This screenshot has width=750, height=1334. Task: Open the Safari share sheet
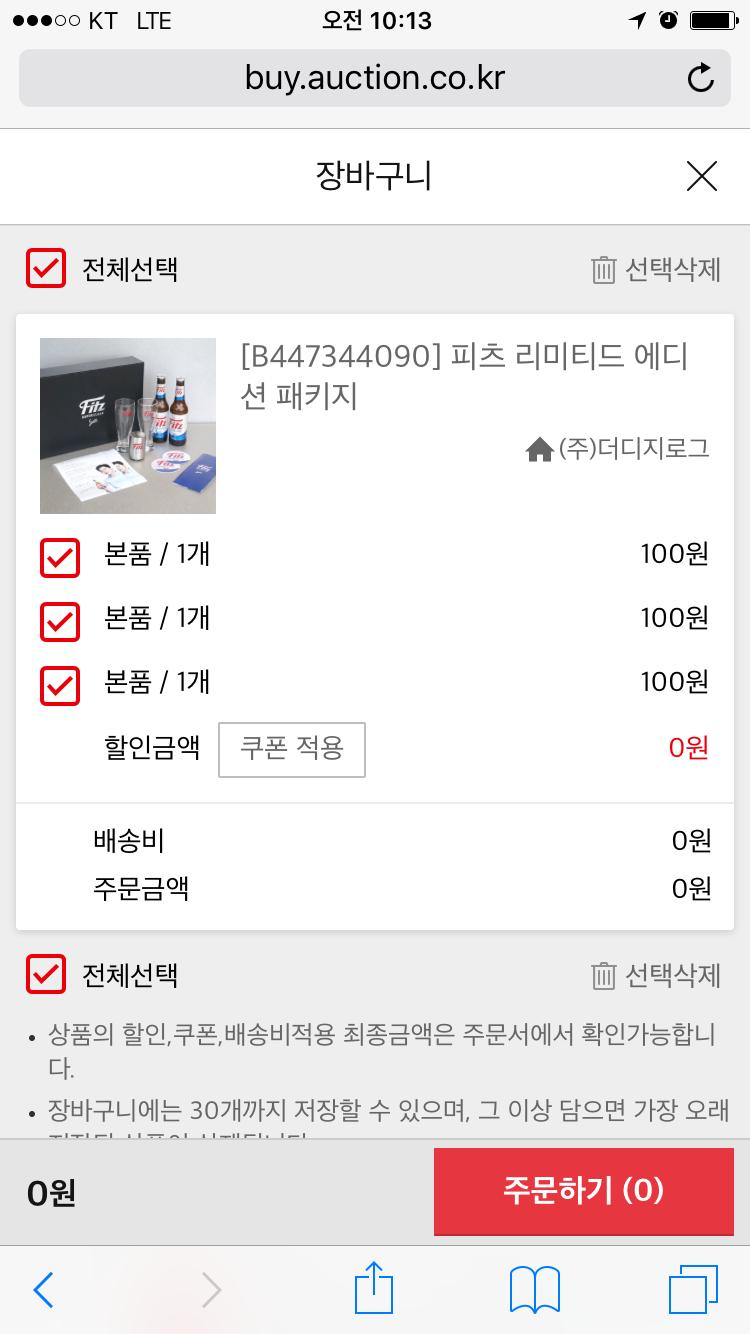coord(375,1288)
